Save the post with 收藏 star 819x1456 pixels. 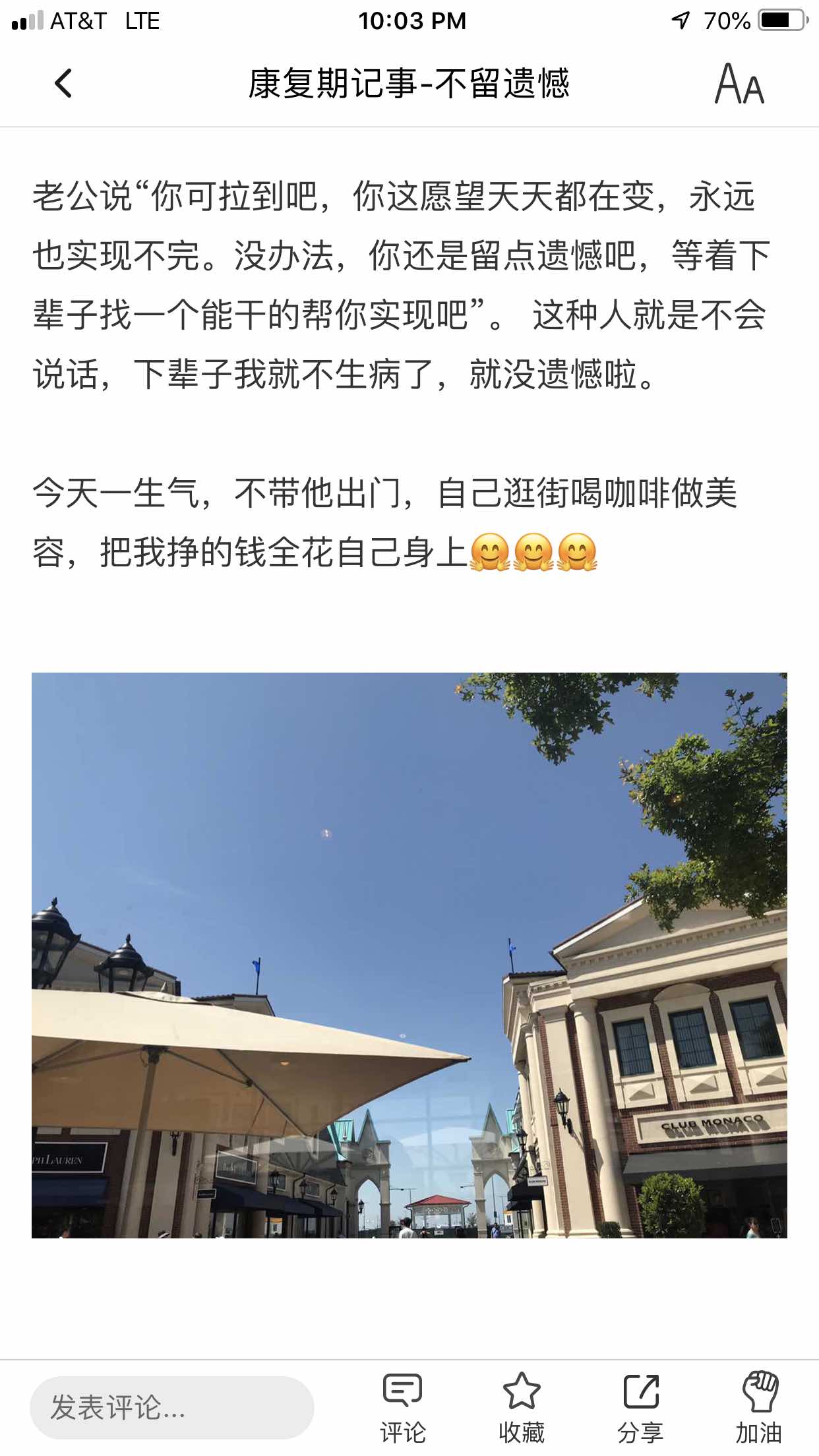[x=521, y=1408]
